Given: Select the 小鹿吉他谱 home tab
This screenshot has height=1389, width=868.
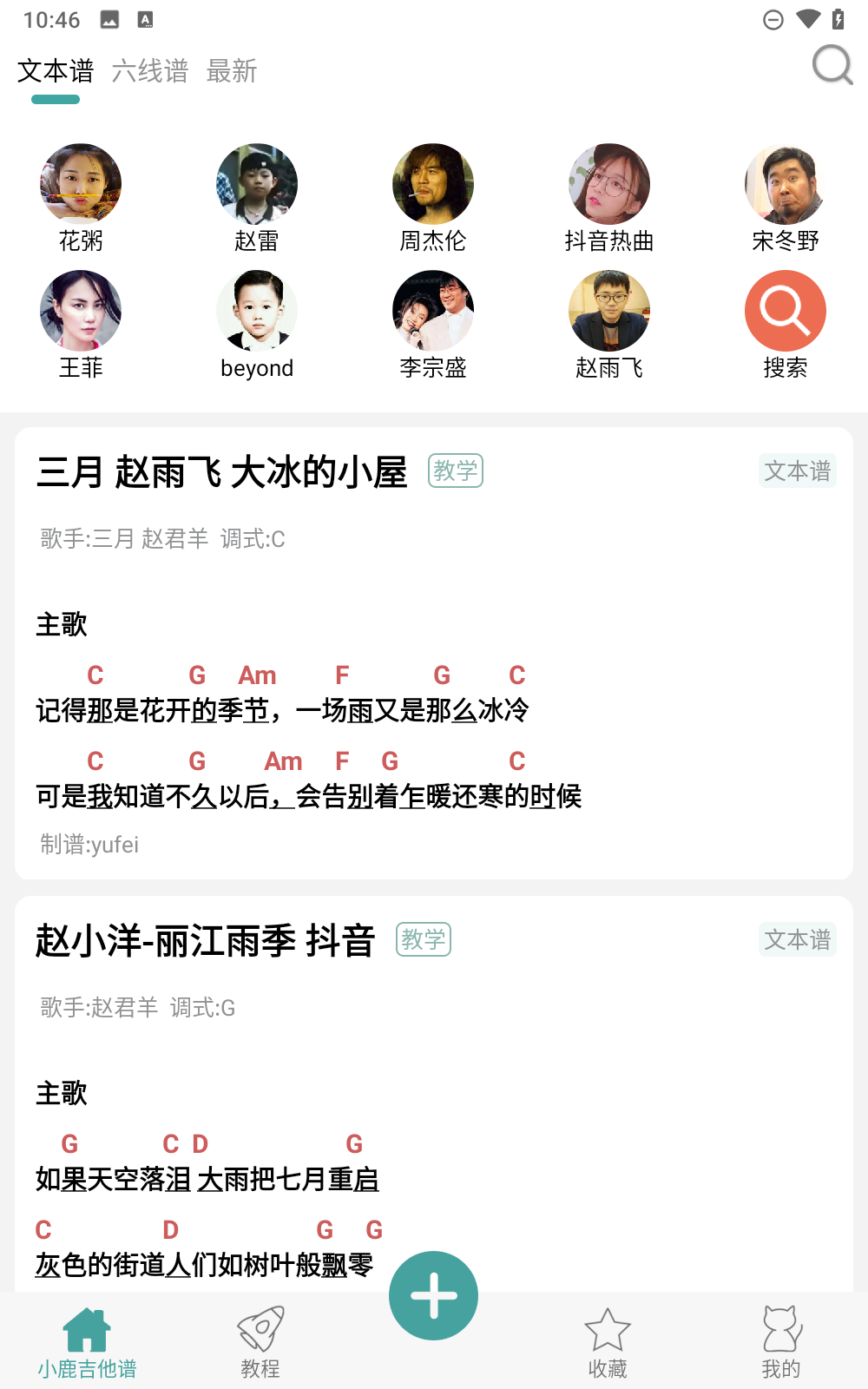Looking at the screenshot, I should [x=87, y=1343].
